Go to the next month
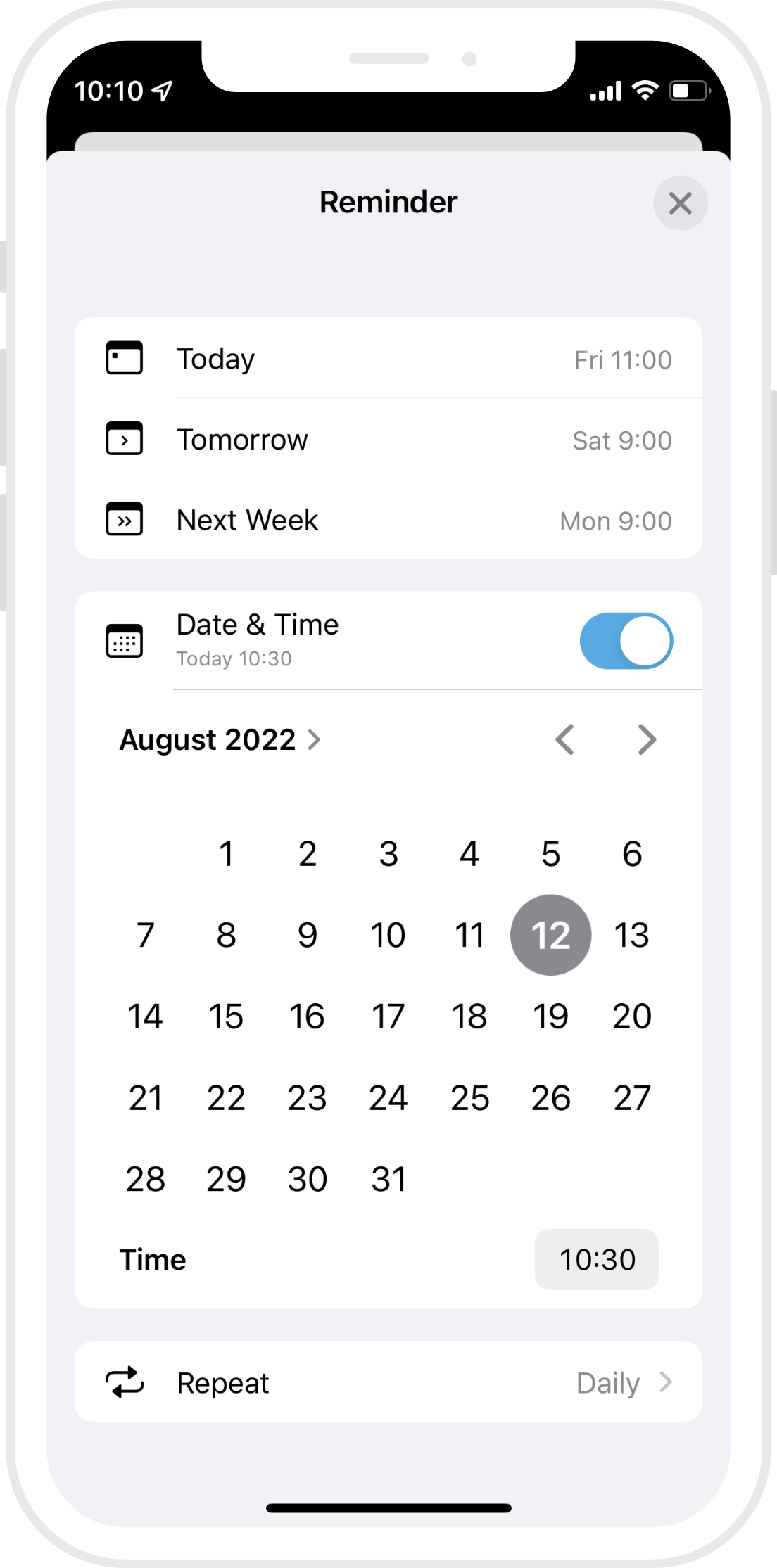The image size is (777, 1568). [646, 740]
